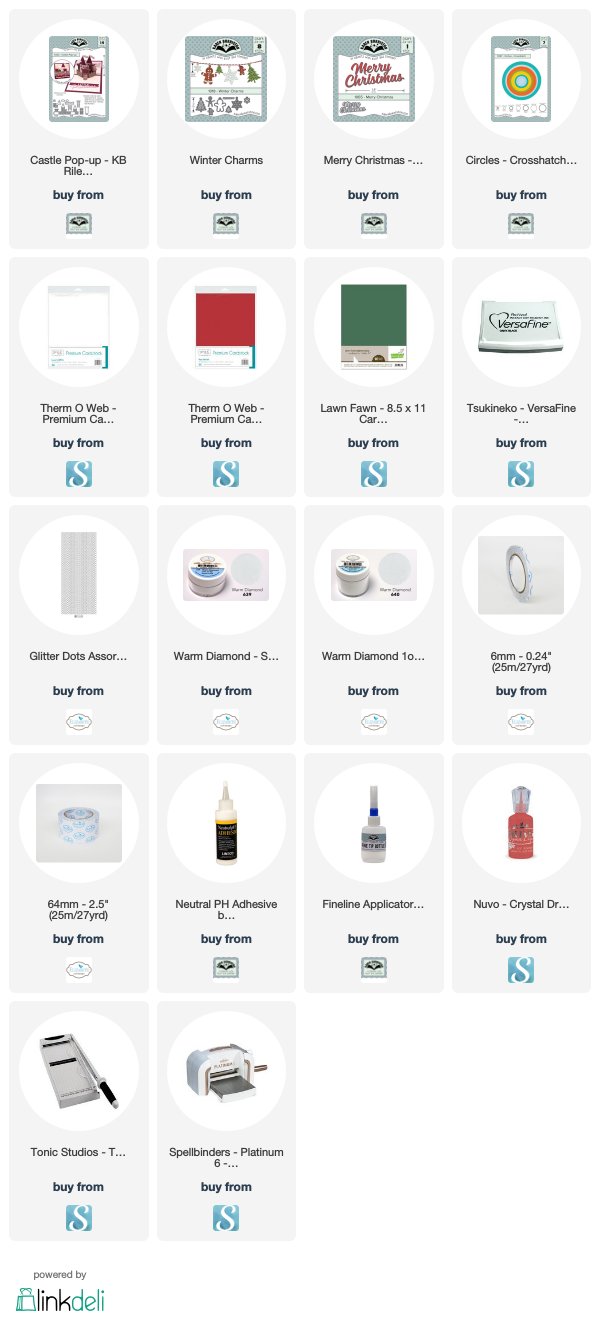Tap the store icon under Fineline Applicator
The image size is (600, 1321).
pos(374,969)
